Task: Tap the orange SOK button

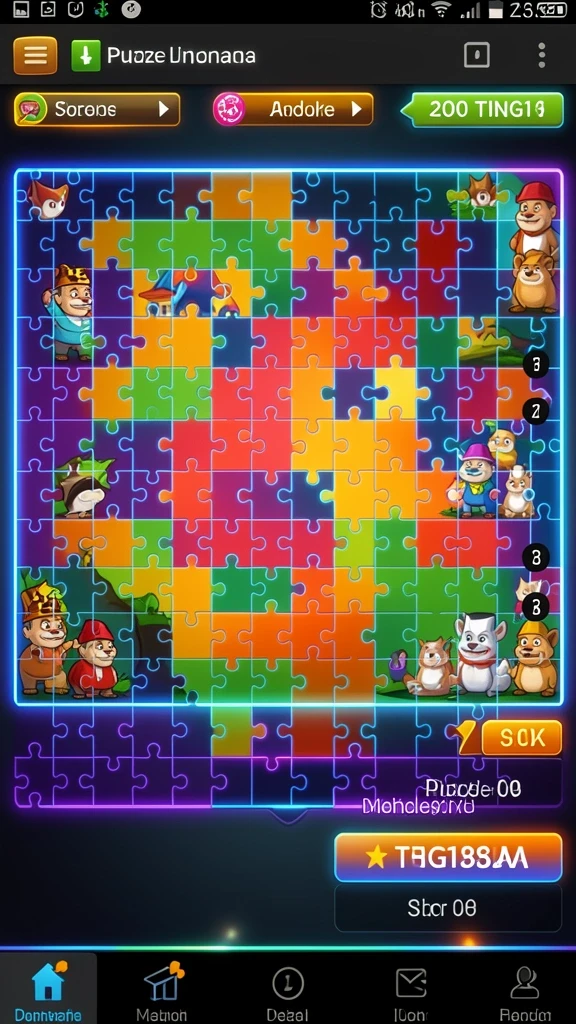Action: (521, 738)
